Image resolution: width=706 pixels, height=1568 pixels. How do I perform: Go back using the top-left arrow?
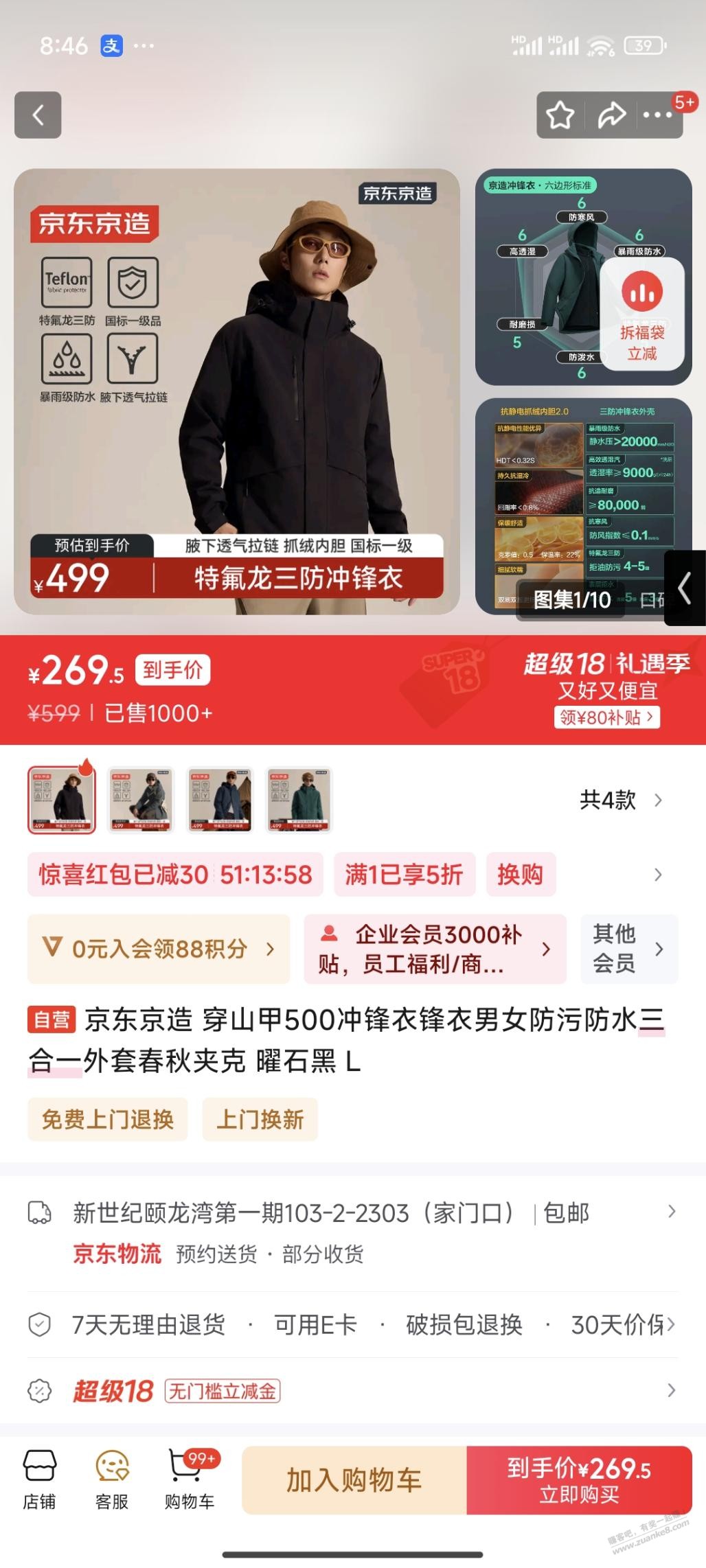point(38,115)
